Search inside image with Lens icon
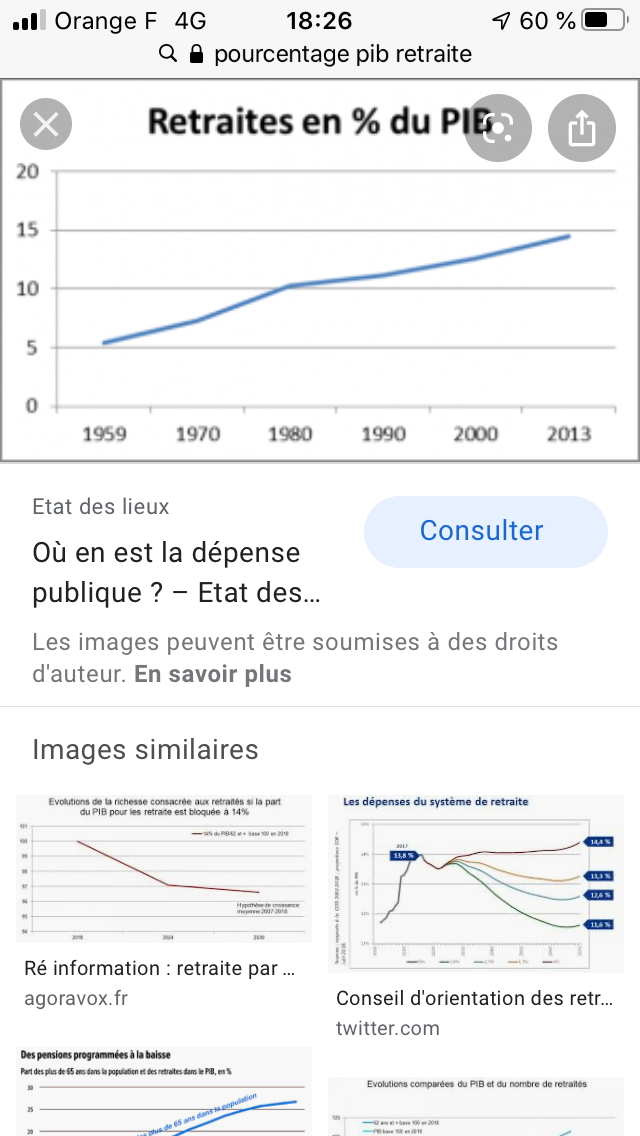This screenshot has height=1136, width=640. point(498,127)
